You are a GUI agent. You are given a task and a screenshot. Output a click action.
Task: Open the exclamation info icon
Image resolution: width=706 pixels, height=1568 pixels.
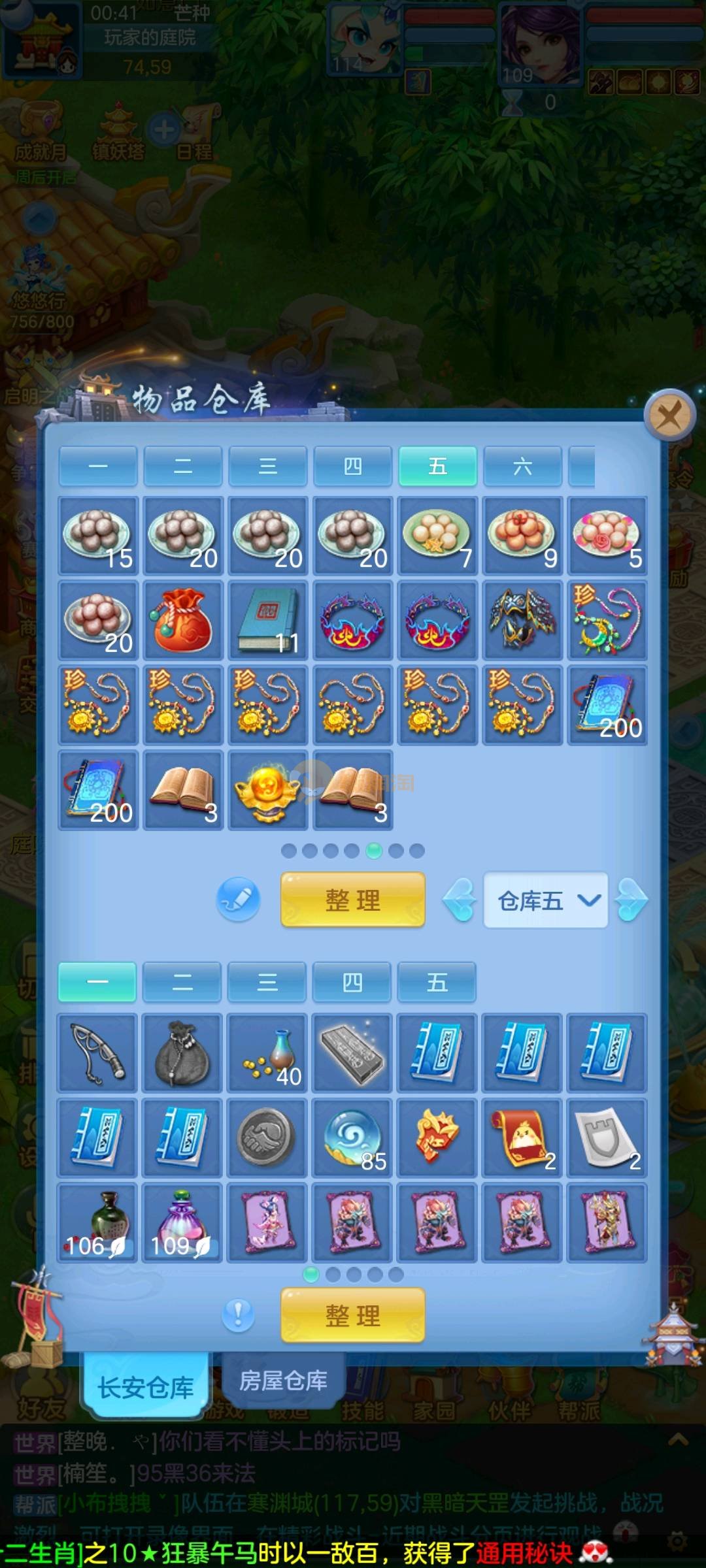(x=238, y=1315)
